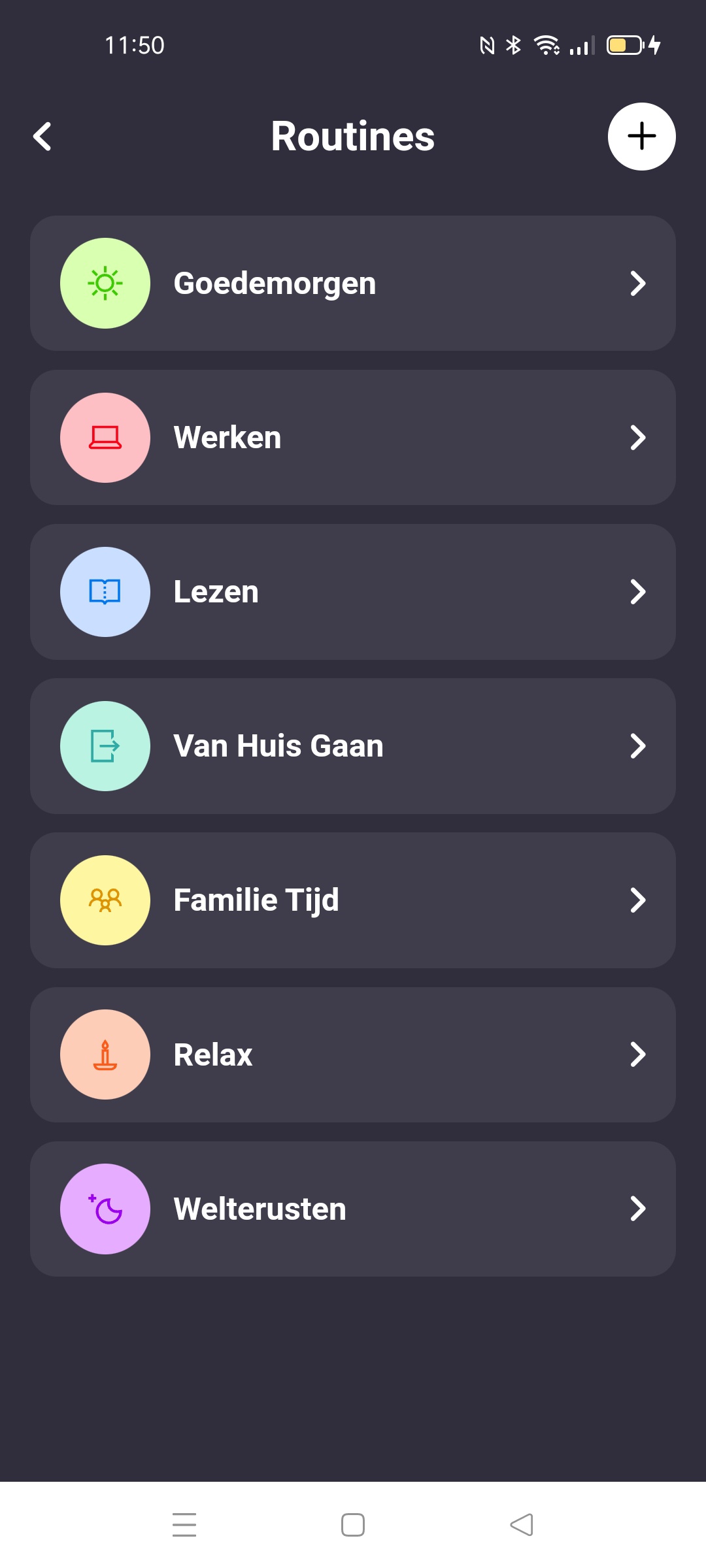This screenshot has width=706, height=1568.
Task: Go to the system home screen
Action: [x=353, y=1525]
